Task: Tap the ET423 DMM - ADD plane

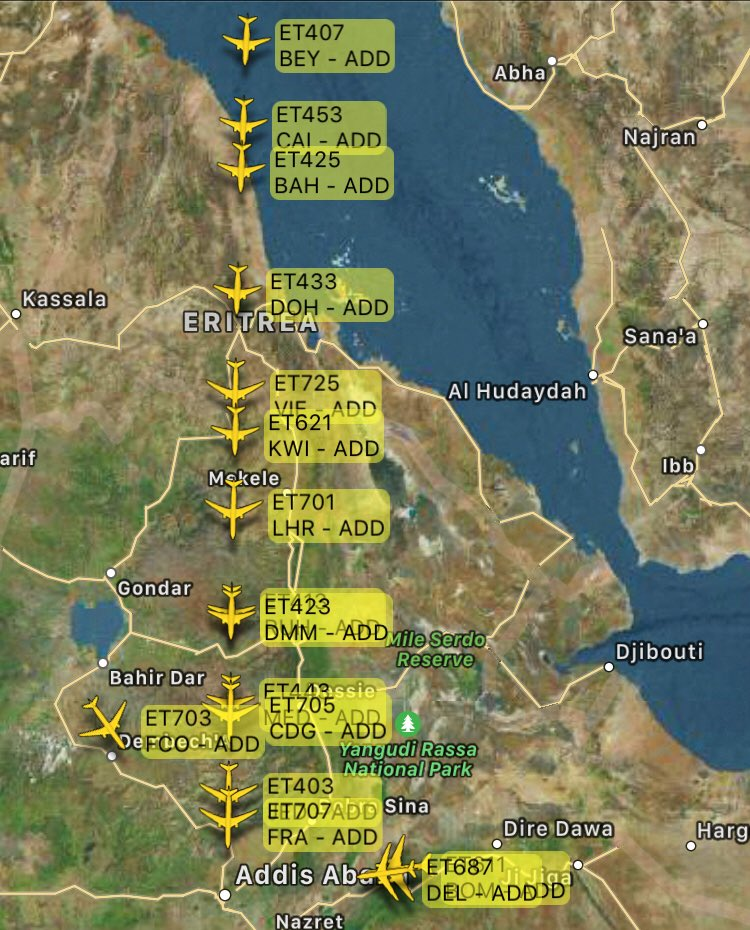Action: [x=232, y=611]
